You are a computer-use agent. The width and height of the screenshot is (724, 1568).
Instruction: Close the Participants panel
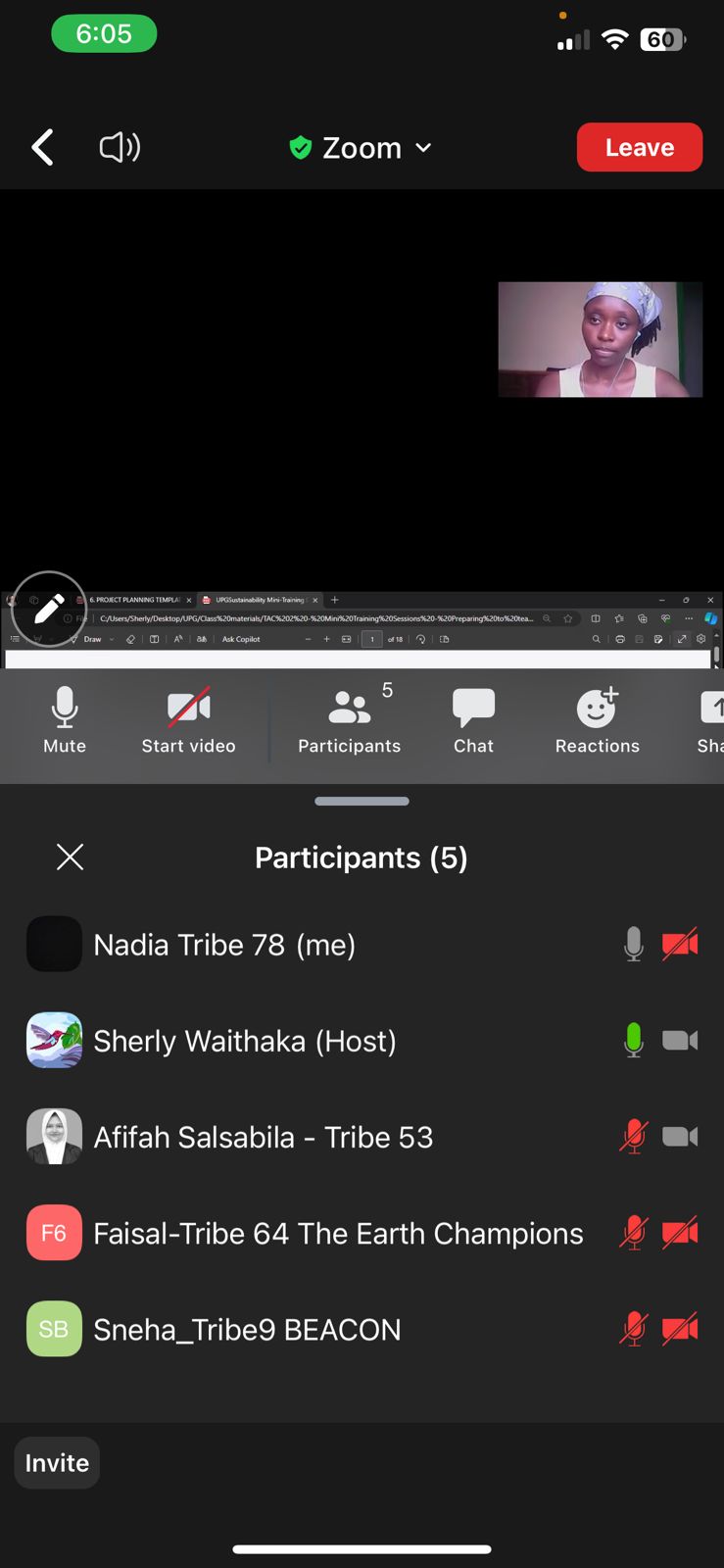click(x=71, y=857)
